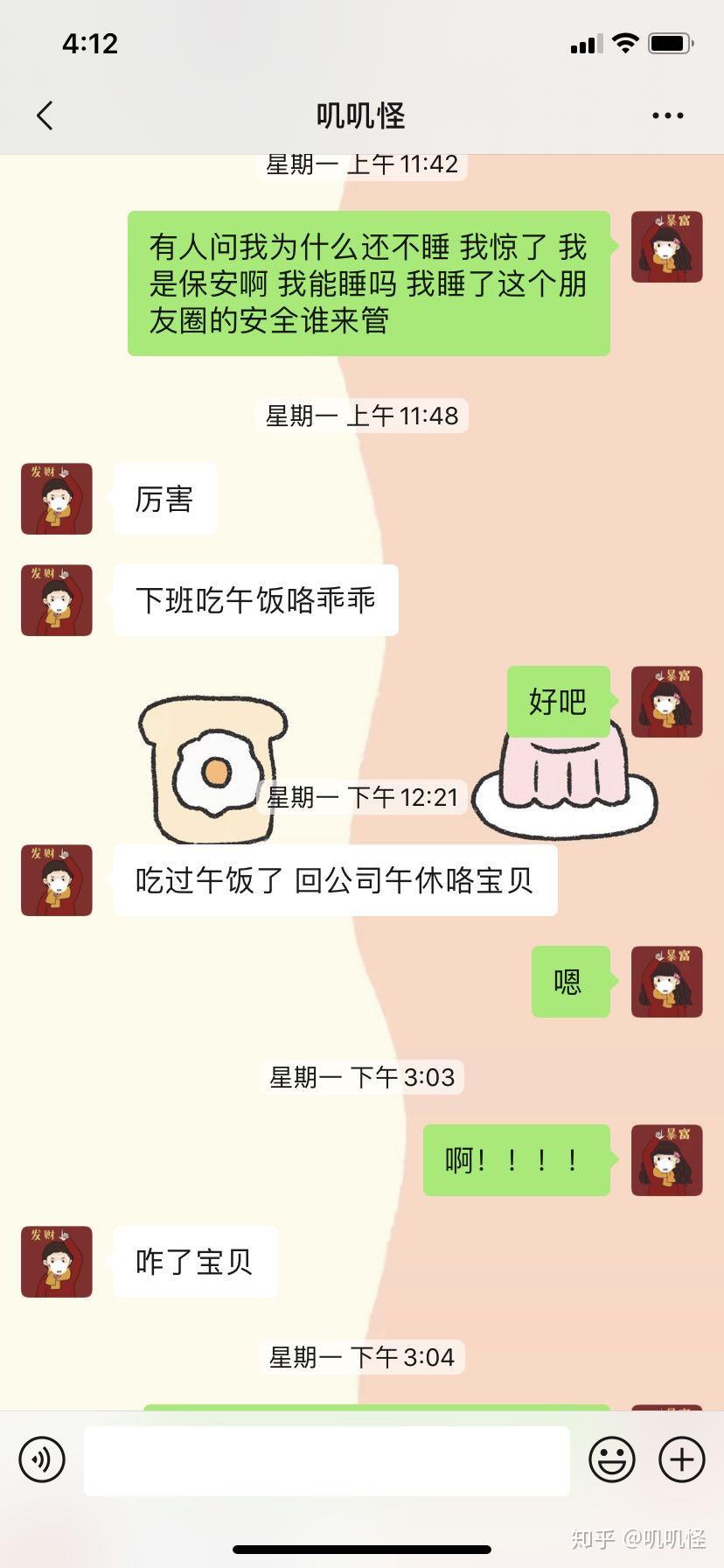This screenshot has height=1568, width=724.
Task: Focus the message text field
Action: click(x=326, y=1460)
